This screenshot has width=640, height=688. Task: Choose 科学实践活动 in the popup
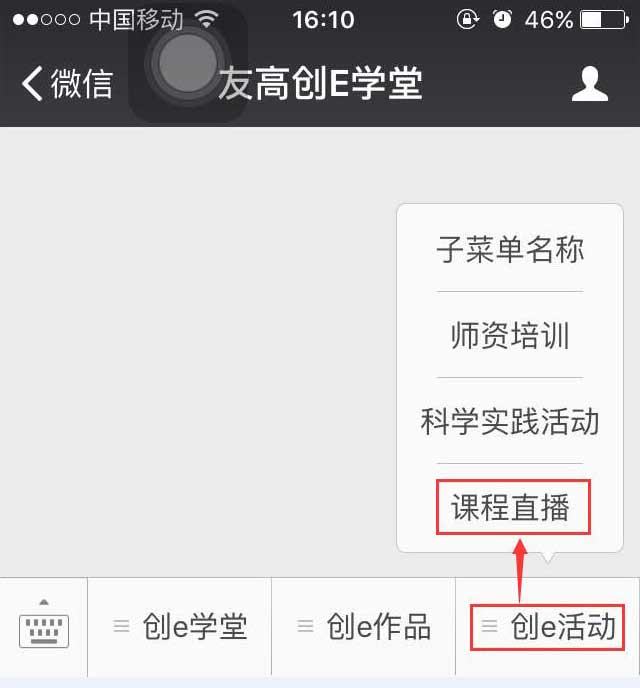tap(510, 421)
